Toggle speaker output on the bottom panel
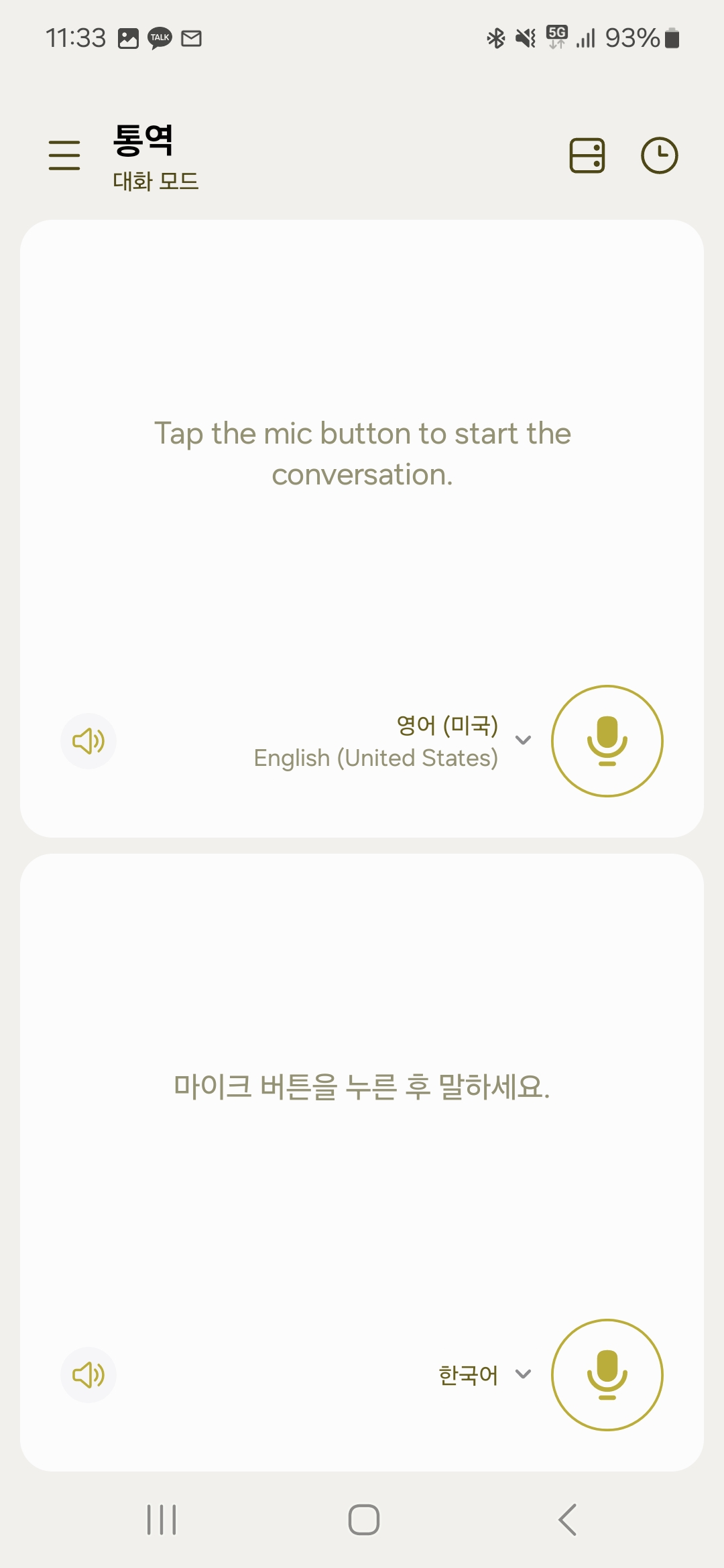The image size is (724, 1568). [88, 1374]
